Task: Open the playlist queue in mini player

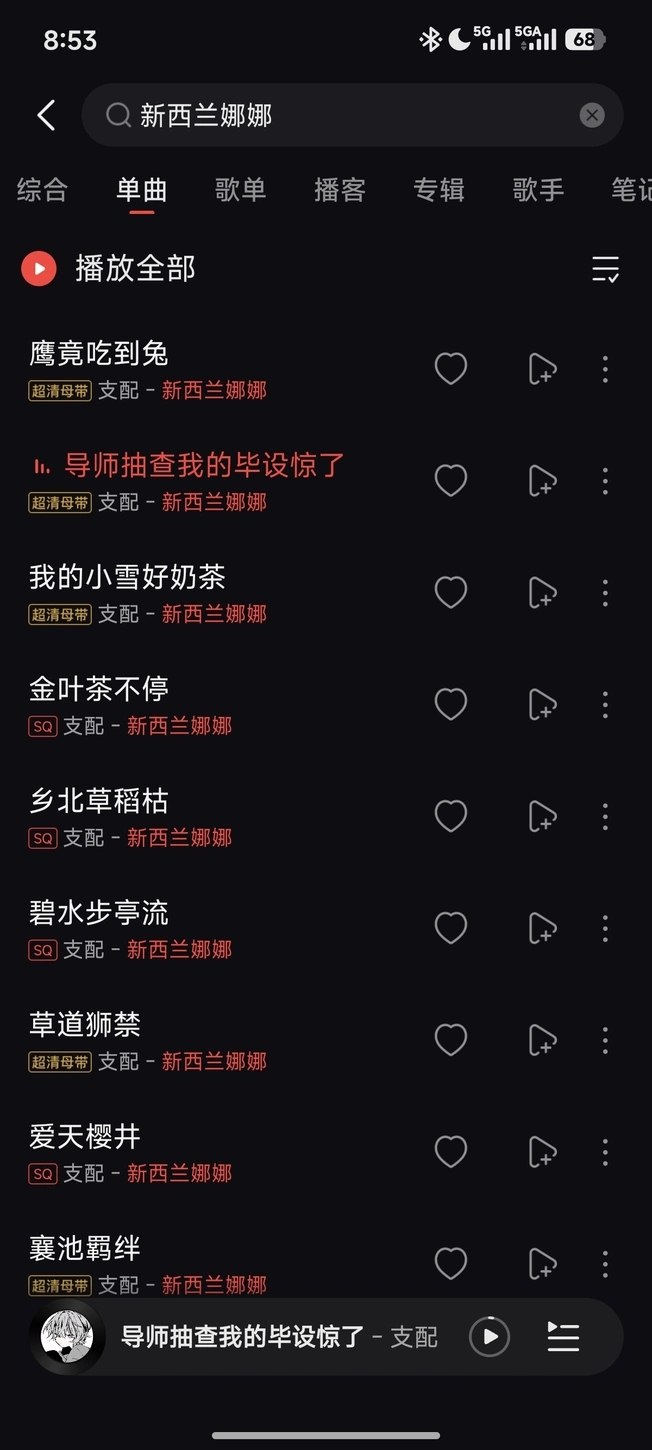Action: pos(563,1337)
